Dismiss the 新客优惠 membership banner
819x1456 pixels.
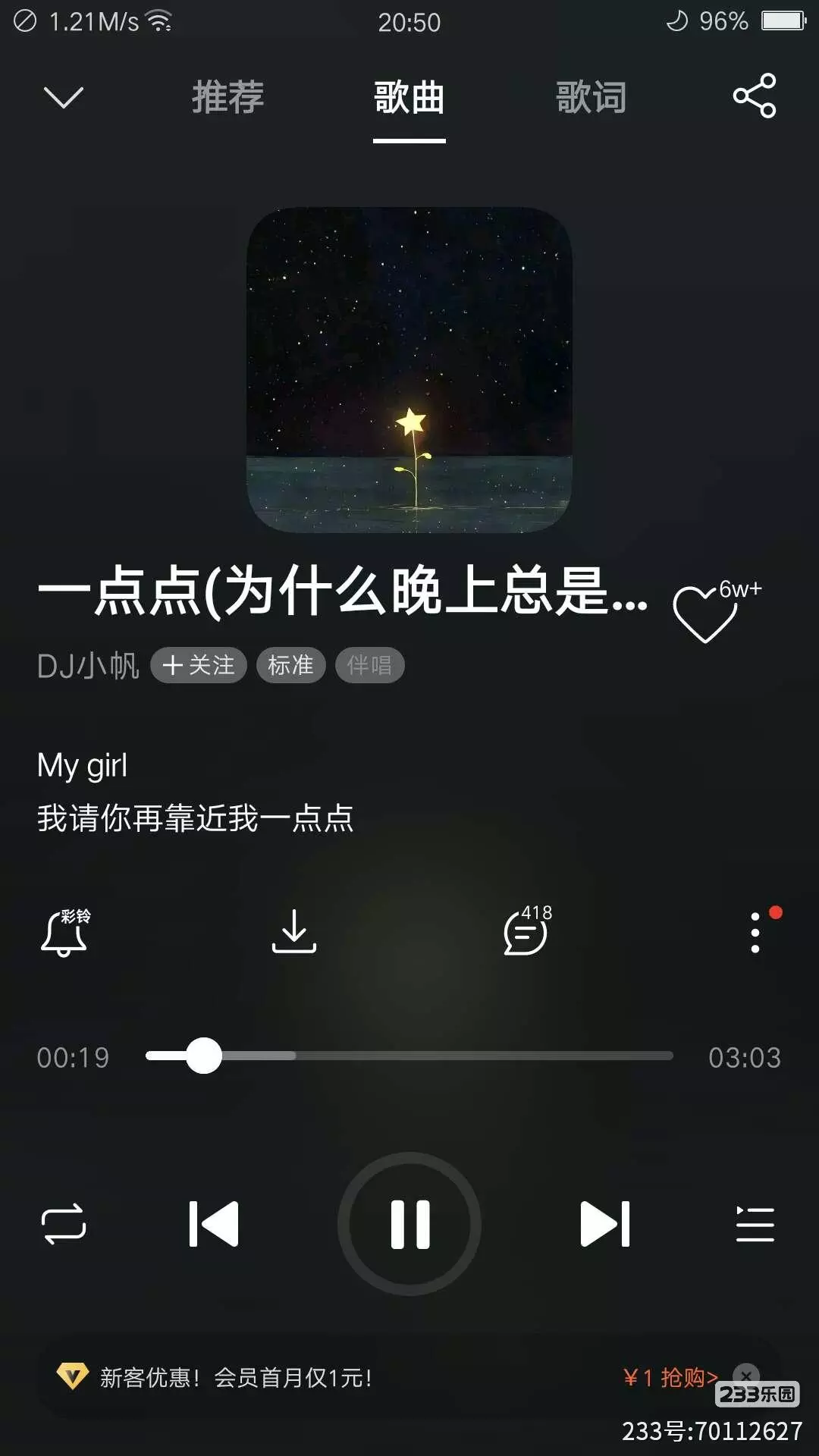746,1374
